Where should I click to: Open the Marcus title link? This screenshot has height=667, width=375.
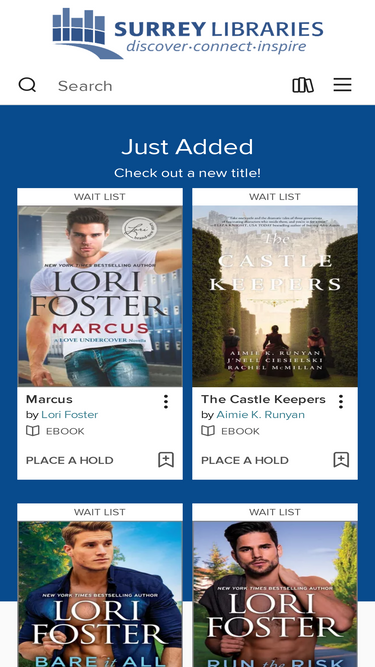pyautogui.click(x=49, y=399)
